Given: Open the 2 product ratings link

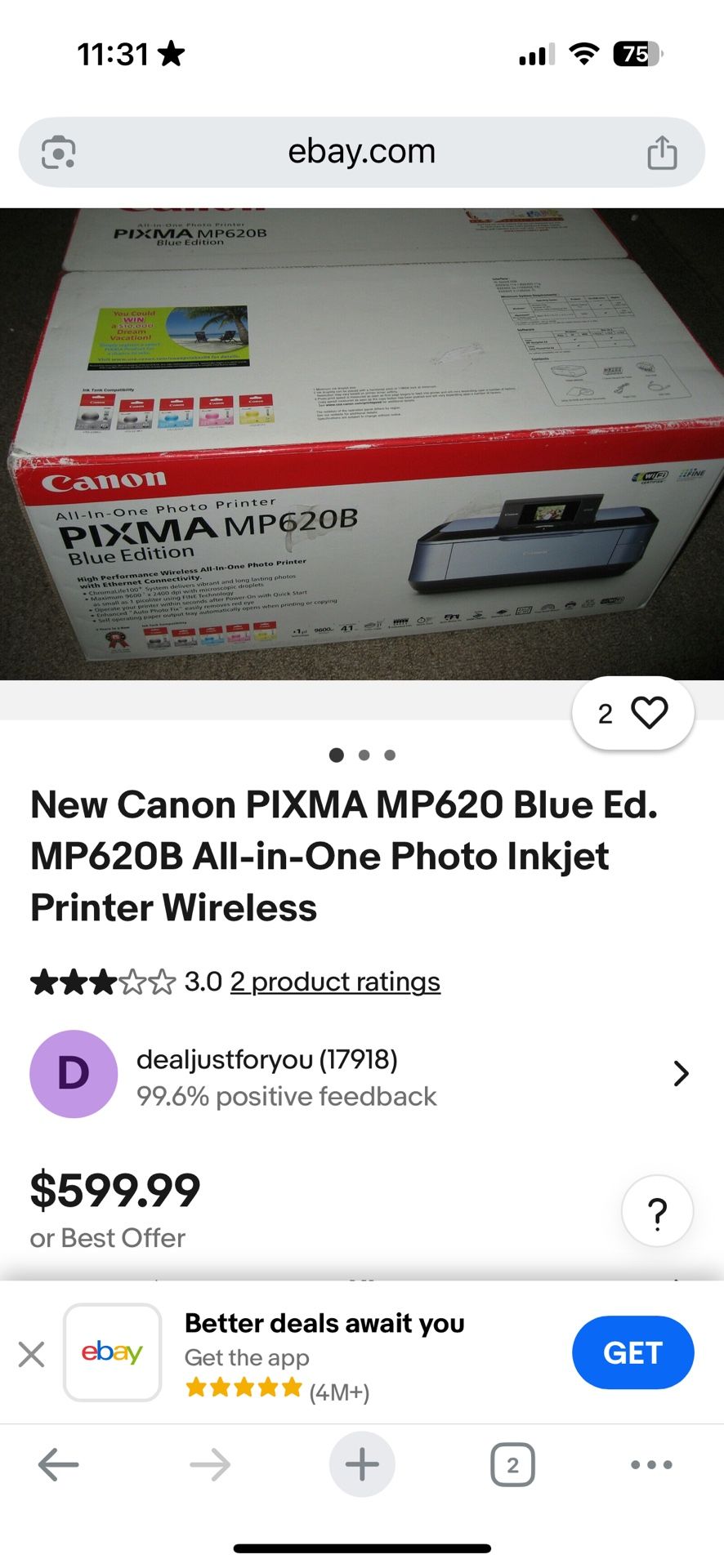Looking at the screenshot, I should [x=335, y=981].
